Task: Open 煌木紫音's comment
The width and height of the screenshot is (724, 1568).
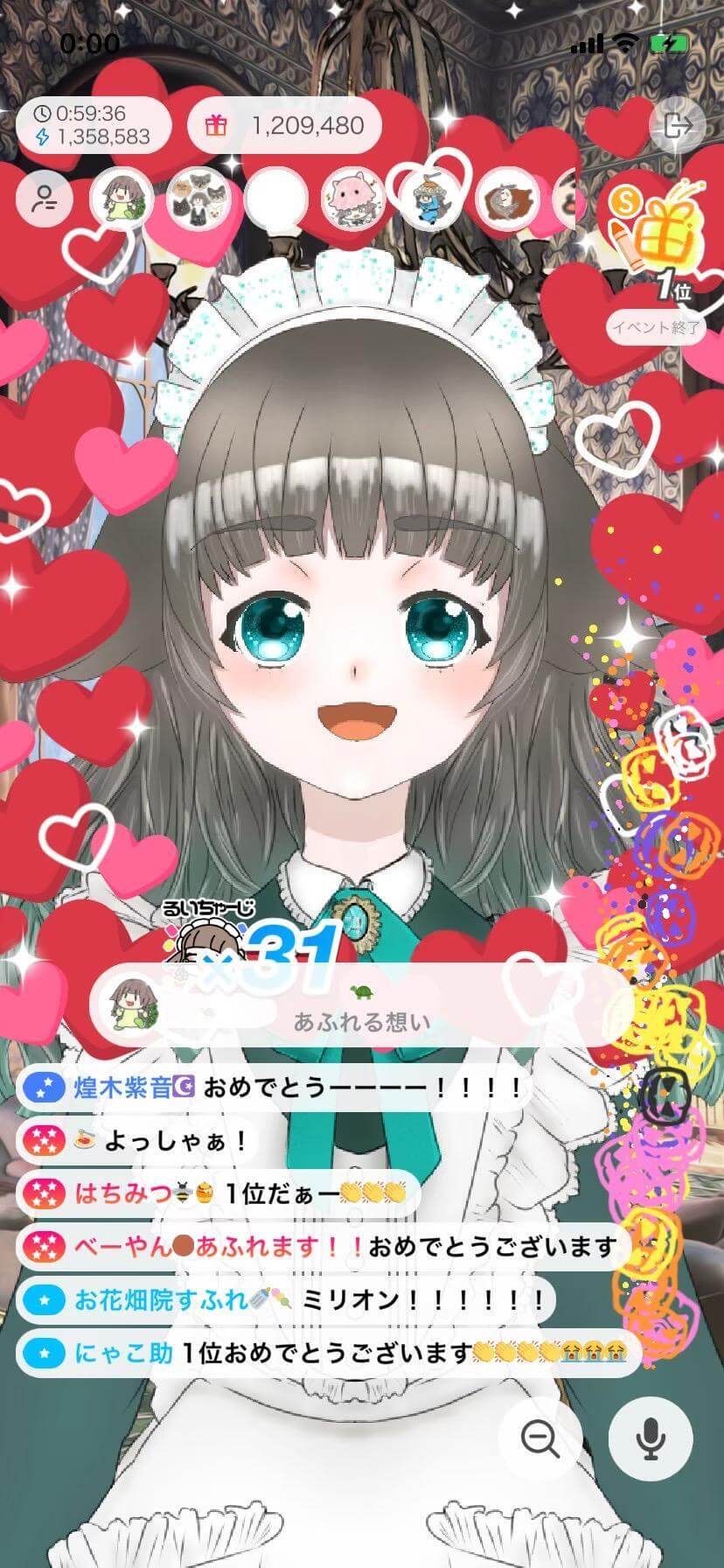Action: (275, 1088)
